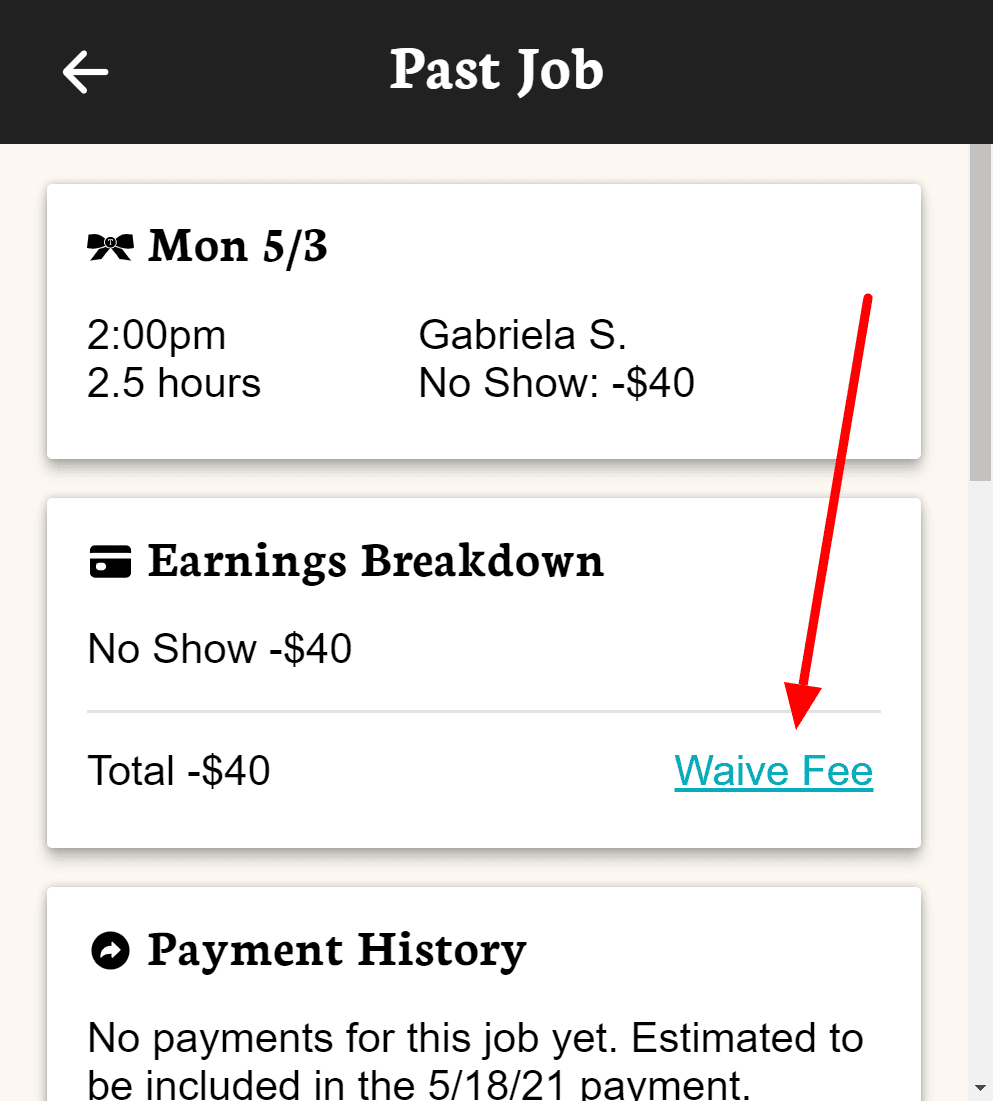Select the Past Job header title
Image resolution: width=993 pixels, height=1101 pixels.
pos(497,70)
